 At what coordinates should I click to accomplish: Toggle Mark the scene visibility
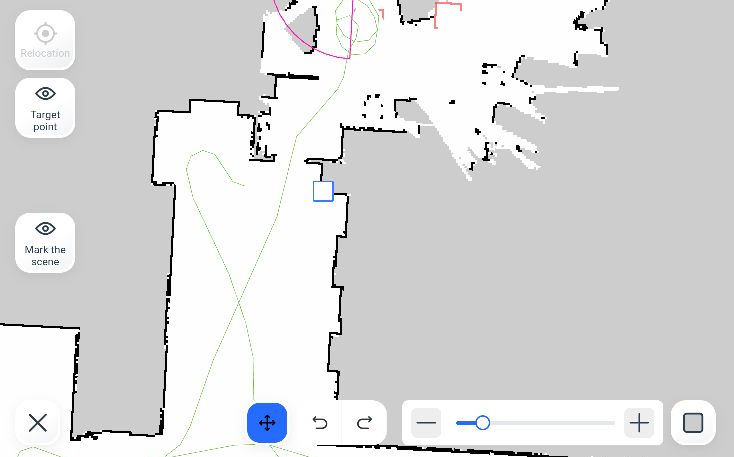coord(45,242)
